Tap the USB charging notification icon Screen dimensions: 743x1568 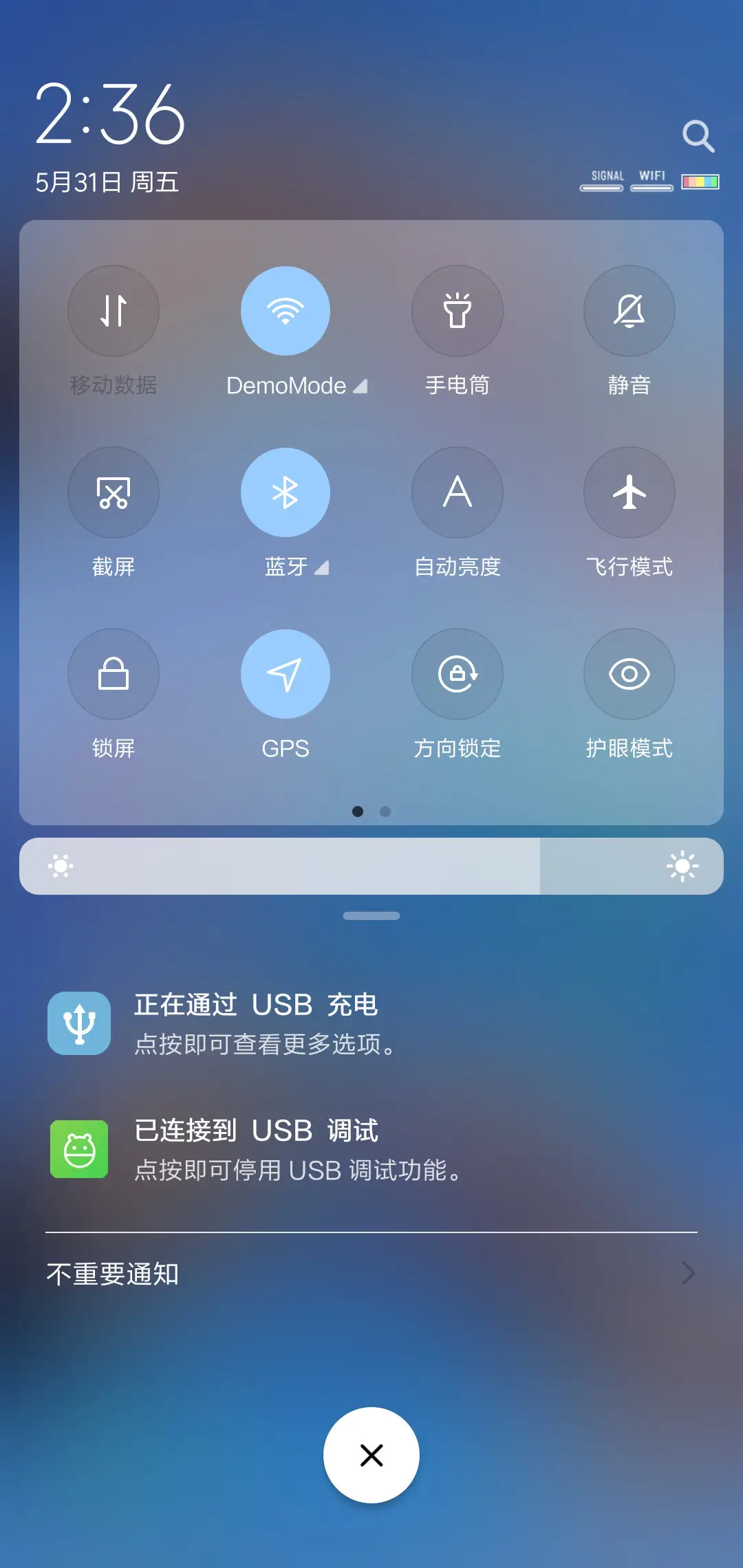[x=78, y=1023]
